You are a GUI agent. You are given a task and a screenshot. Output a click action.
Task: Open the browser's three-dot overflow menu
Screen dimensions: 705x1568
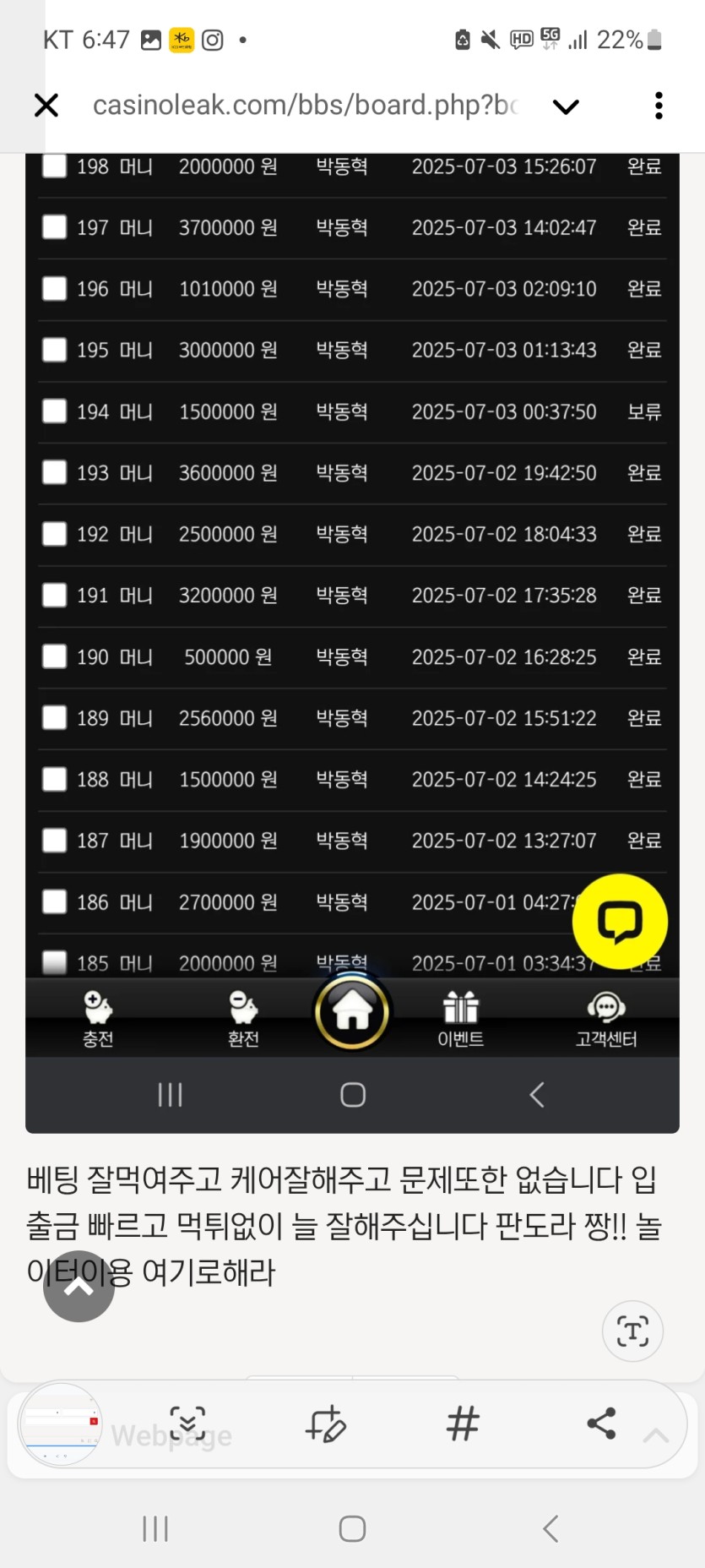point(659,106)
